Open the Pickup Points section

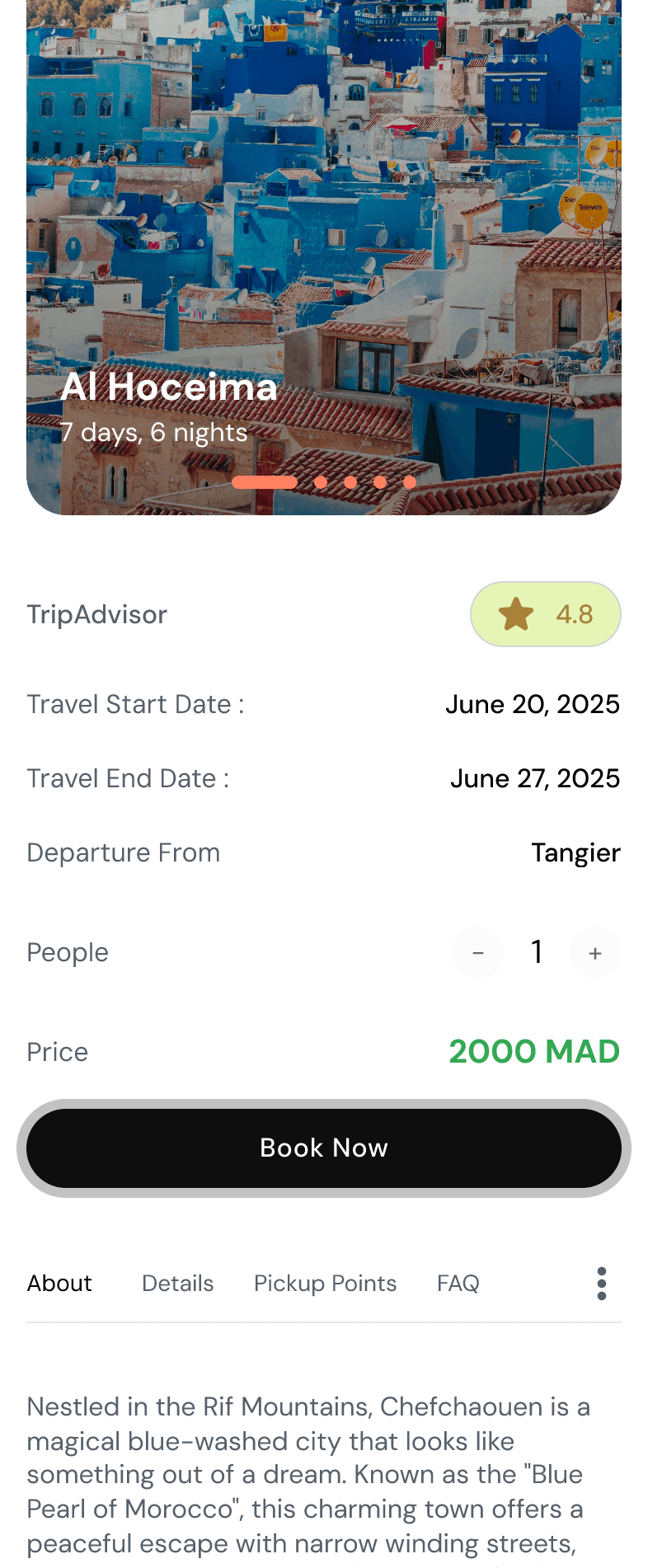tap(325, 1283)
